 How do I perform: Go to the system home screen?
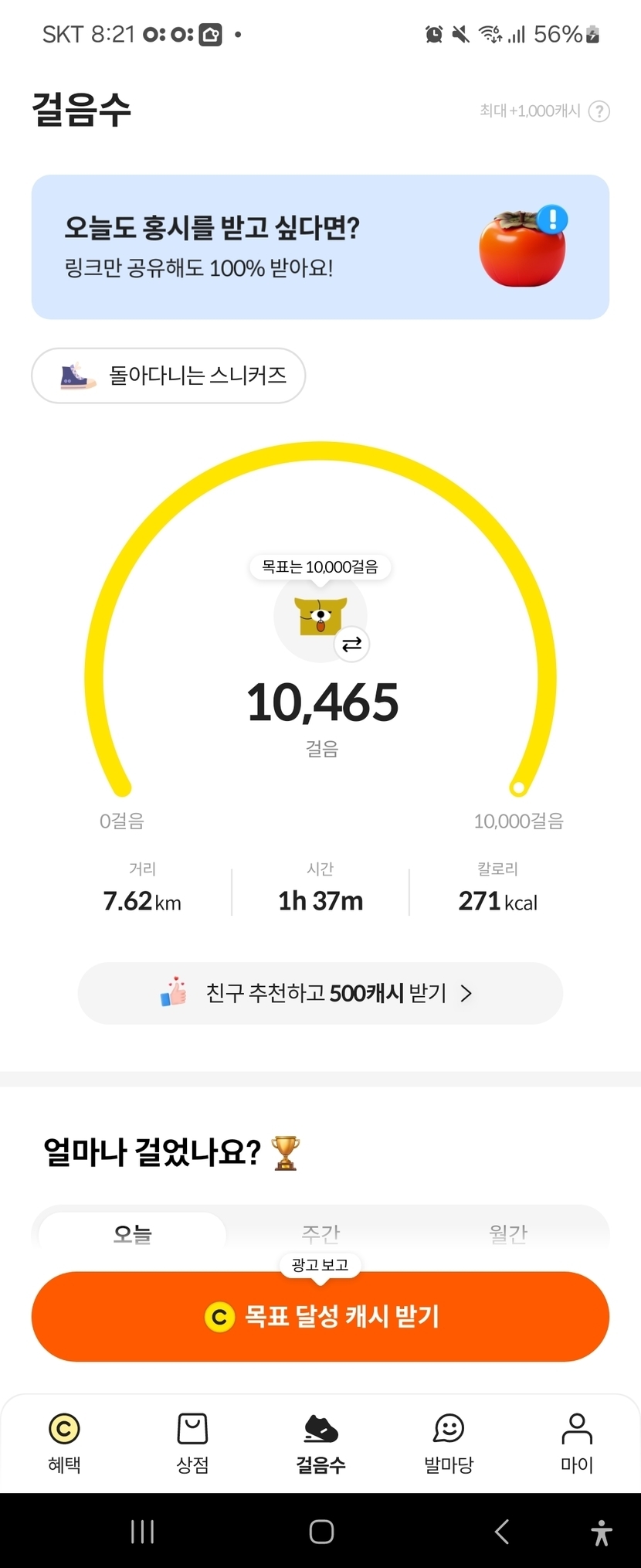[x=321, y=1532]
